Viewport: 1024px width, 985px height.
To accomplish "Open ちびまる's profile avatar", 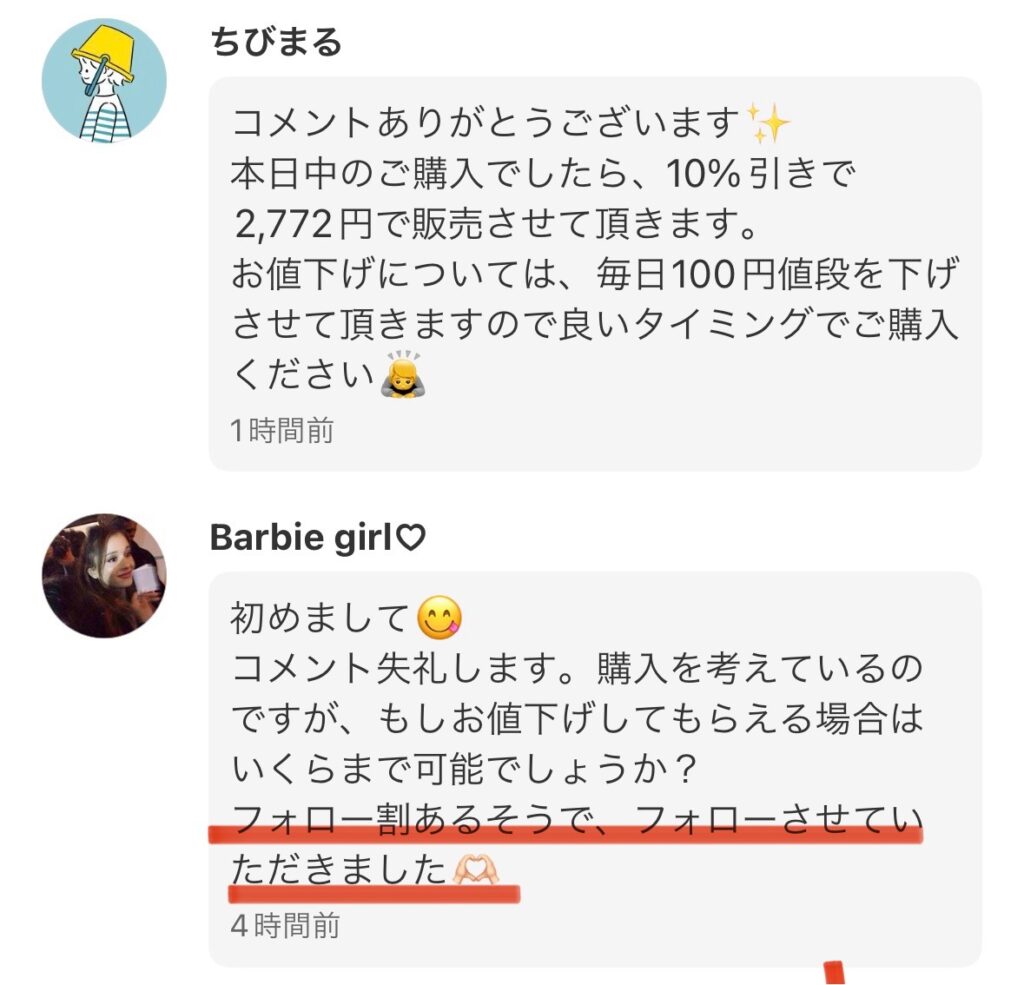I will [104, 81].
